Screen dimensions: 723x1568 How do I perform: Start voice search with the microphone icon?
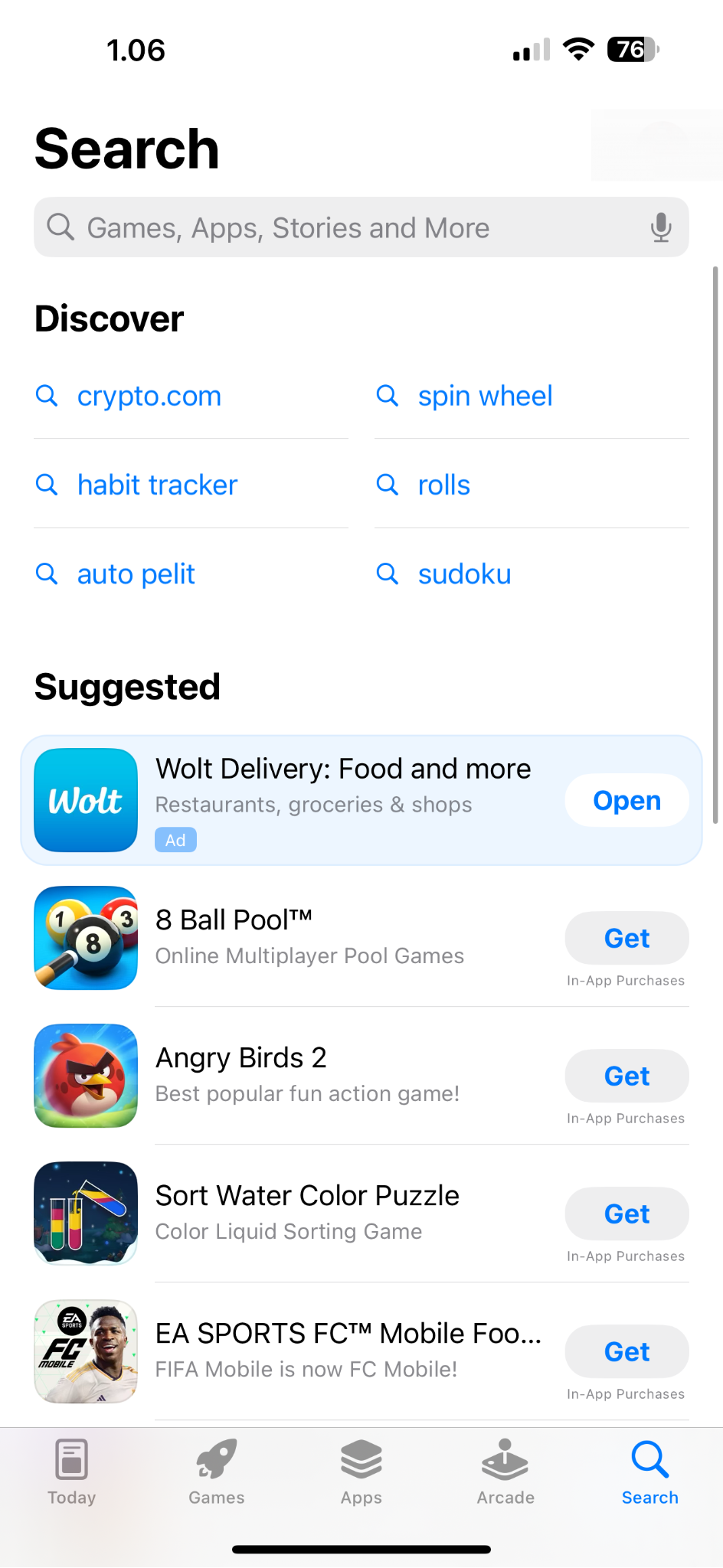pyautogui.click(x=660, y=227)
